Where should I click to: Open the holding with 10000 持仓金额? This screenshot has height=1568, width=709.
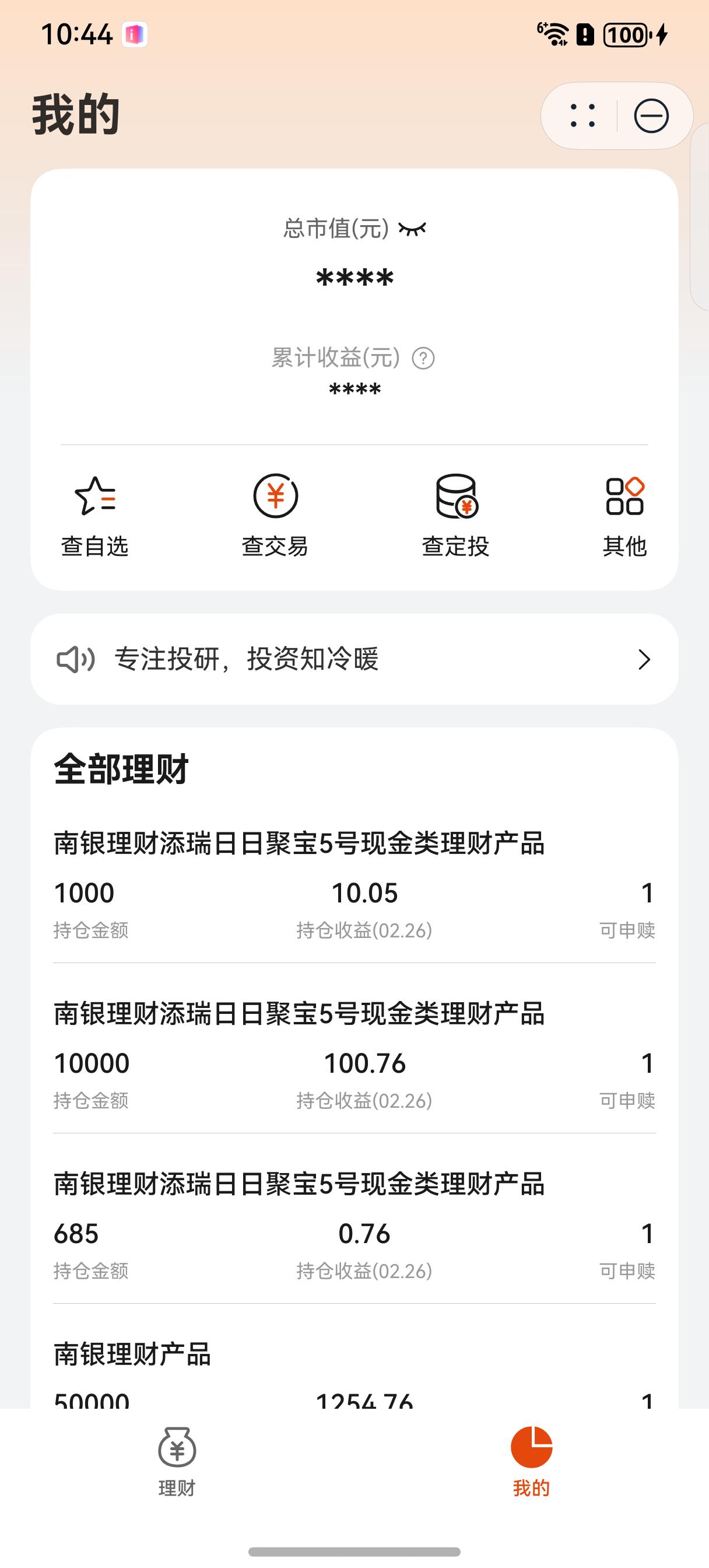[x=354, y=1056]
